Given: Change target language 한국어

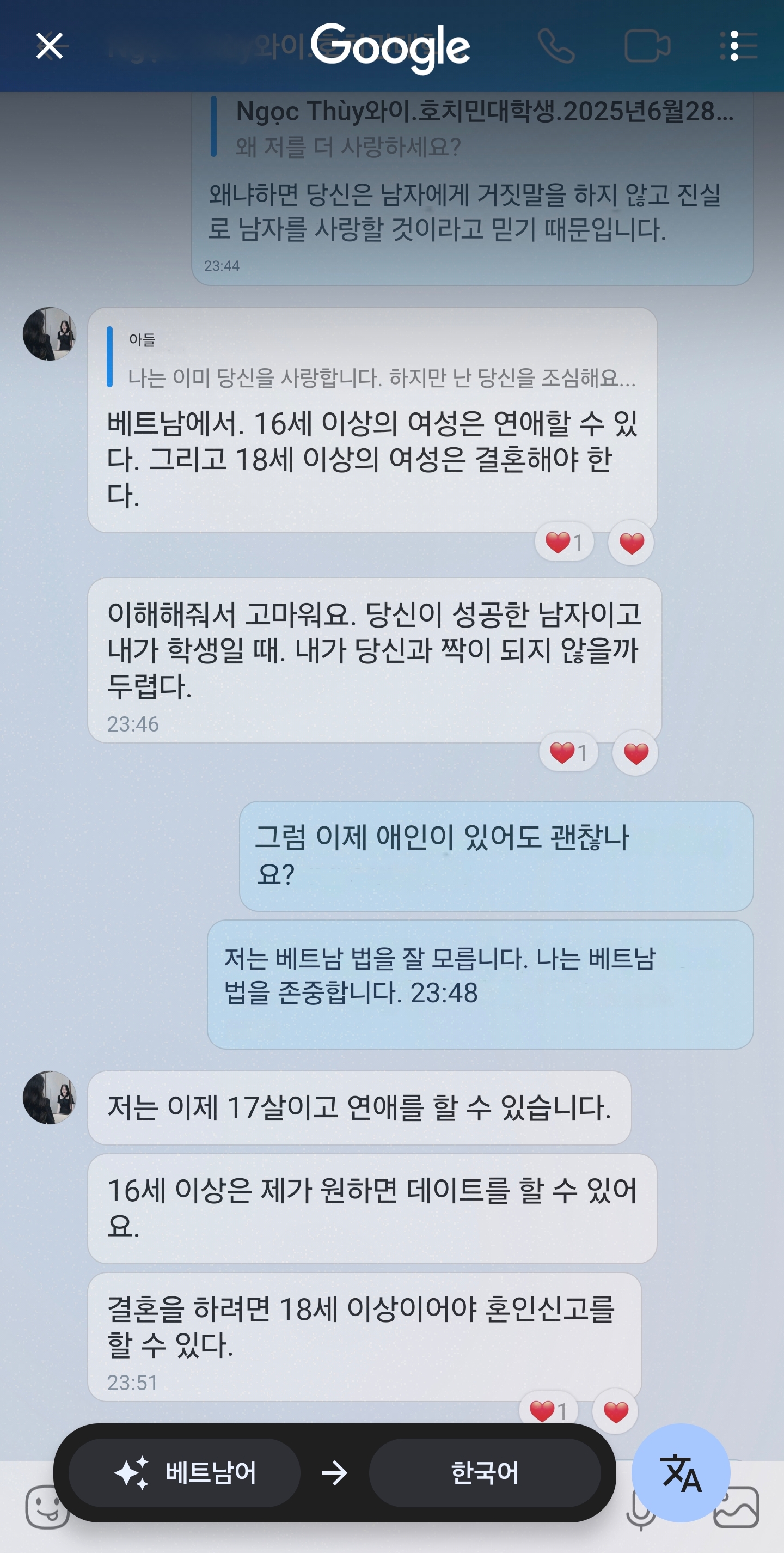Looking at the screenshot, I should pos(485,1473).
